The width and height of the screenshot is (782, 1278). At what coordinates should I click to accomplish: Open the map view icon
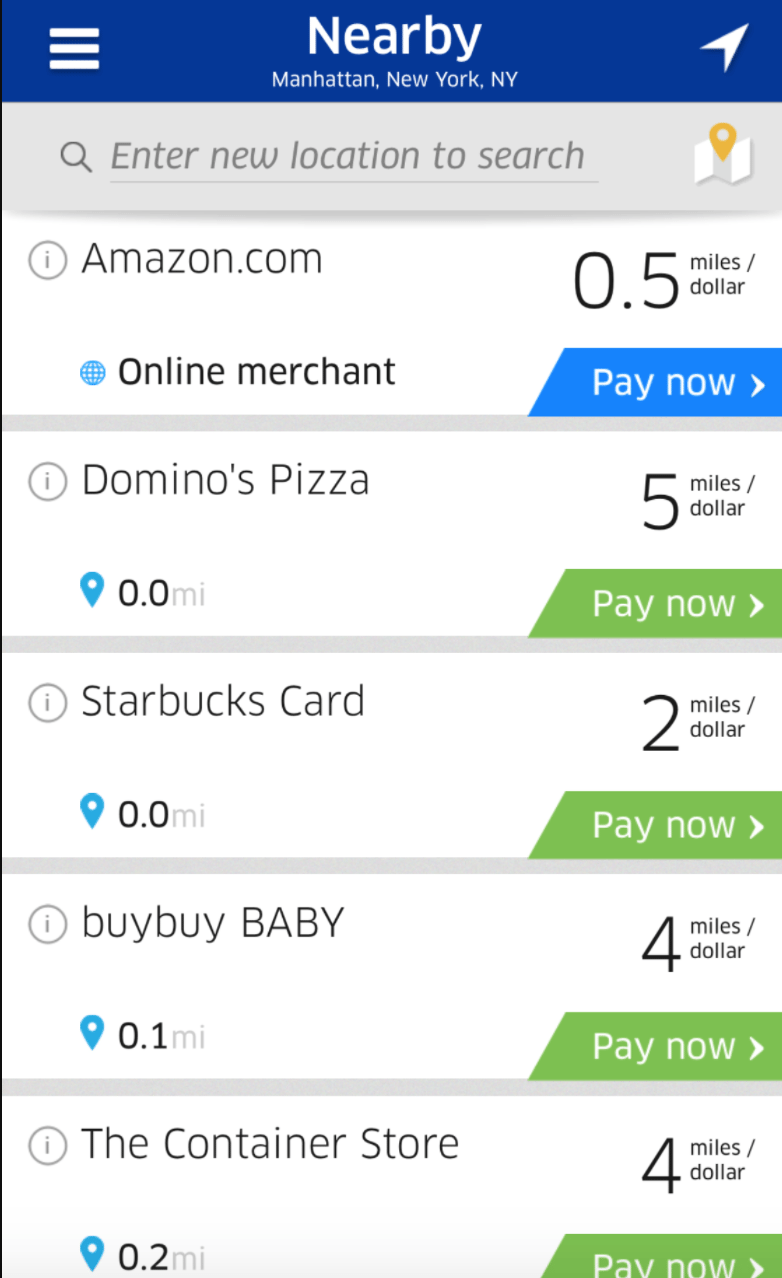coord(723,155)
